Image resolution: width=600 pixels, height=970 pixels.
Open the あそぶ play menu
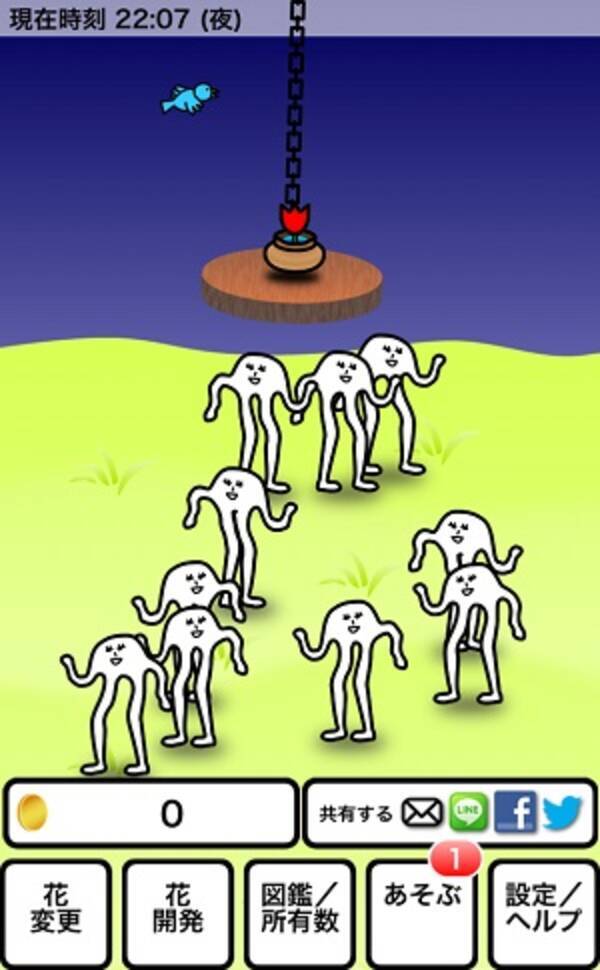[x=423, y=908]
